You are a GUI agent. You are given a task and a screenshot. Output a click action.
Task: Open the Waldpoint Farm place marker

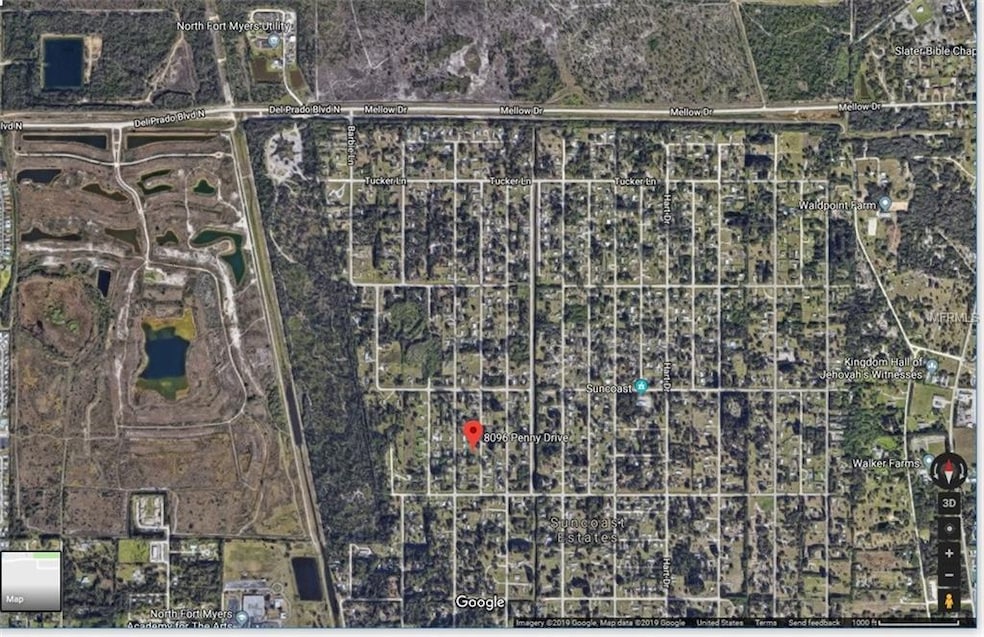click(885, 204)
